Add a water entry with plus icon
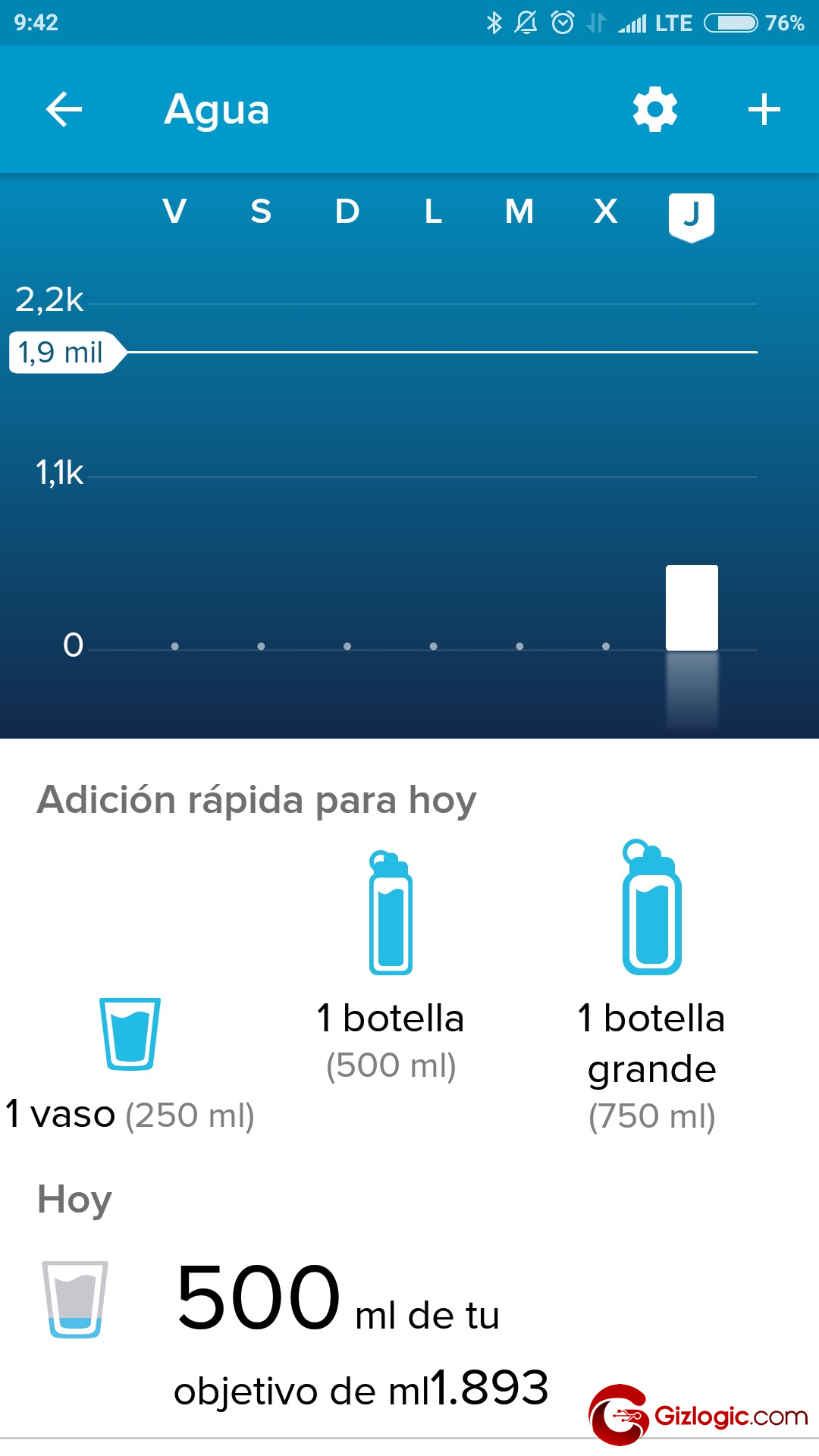 coord(764,110)
